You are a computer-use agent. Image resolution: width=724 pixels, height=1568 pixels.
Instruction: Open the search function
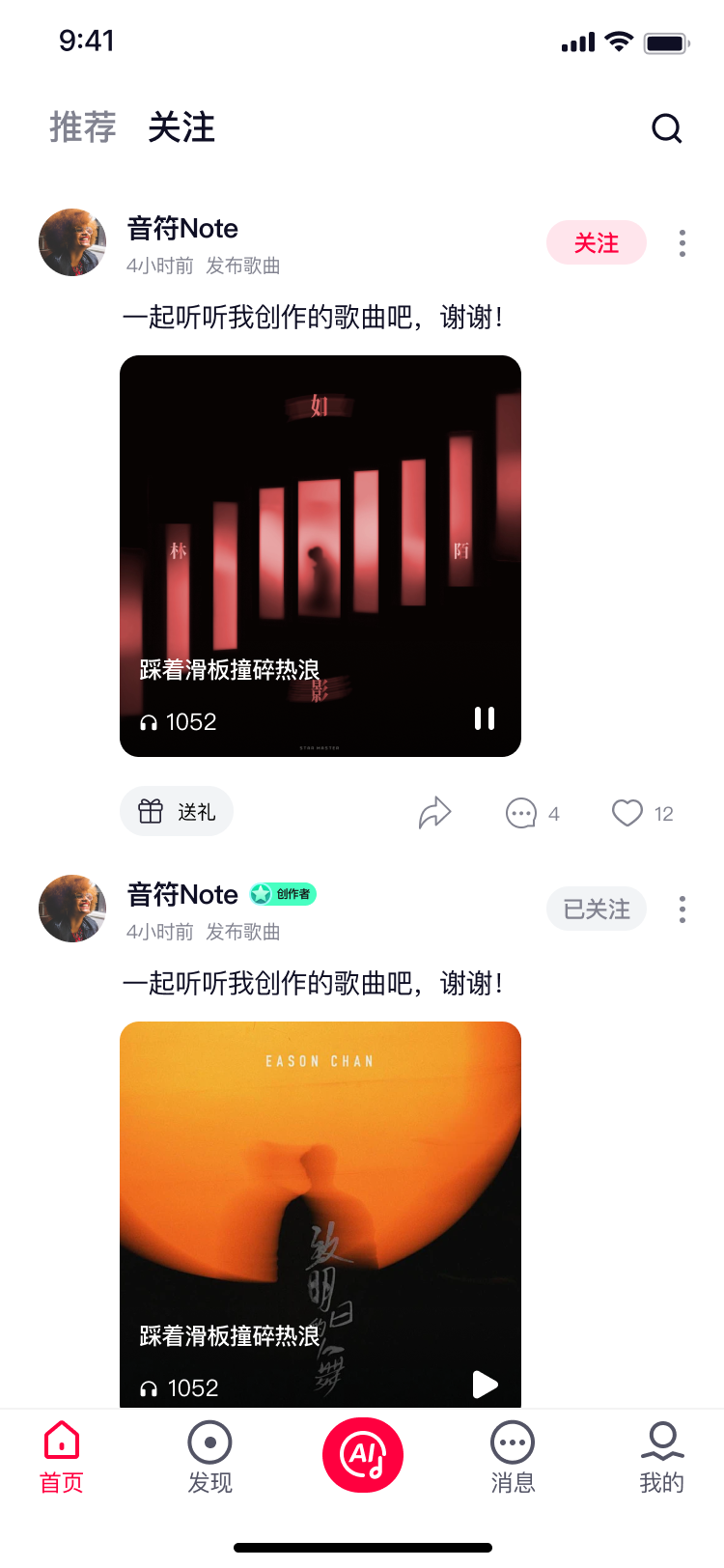tap(666, 127)
